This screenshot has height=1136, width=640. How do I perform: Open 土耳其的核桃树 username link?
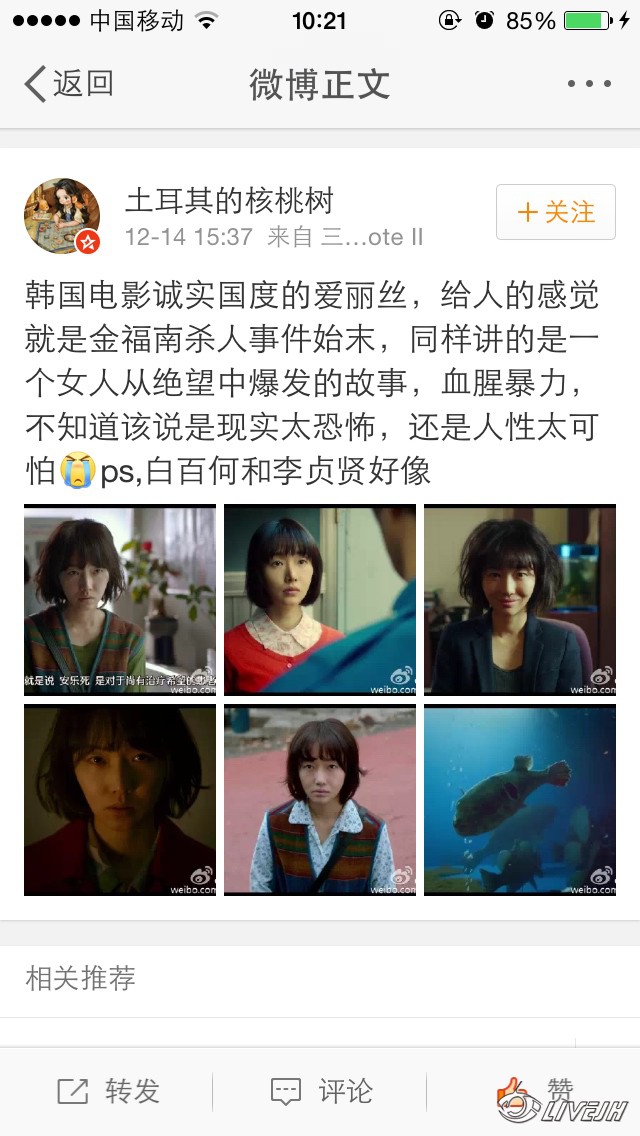pos(229,200)
